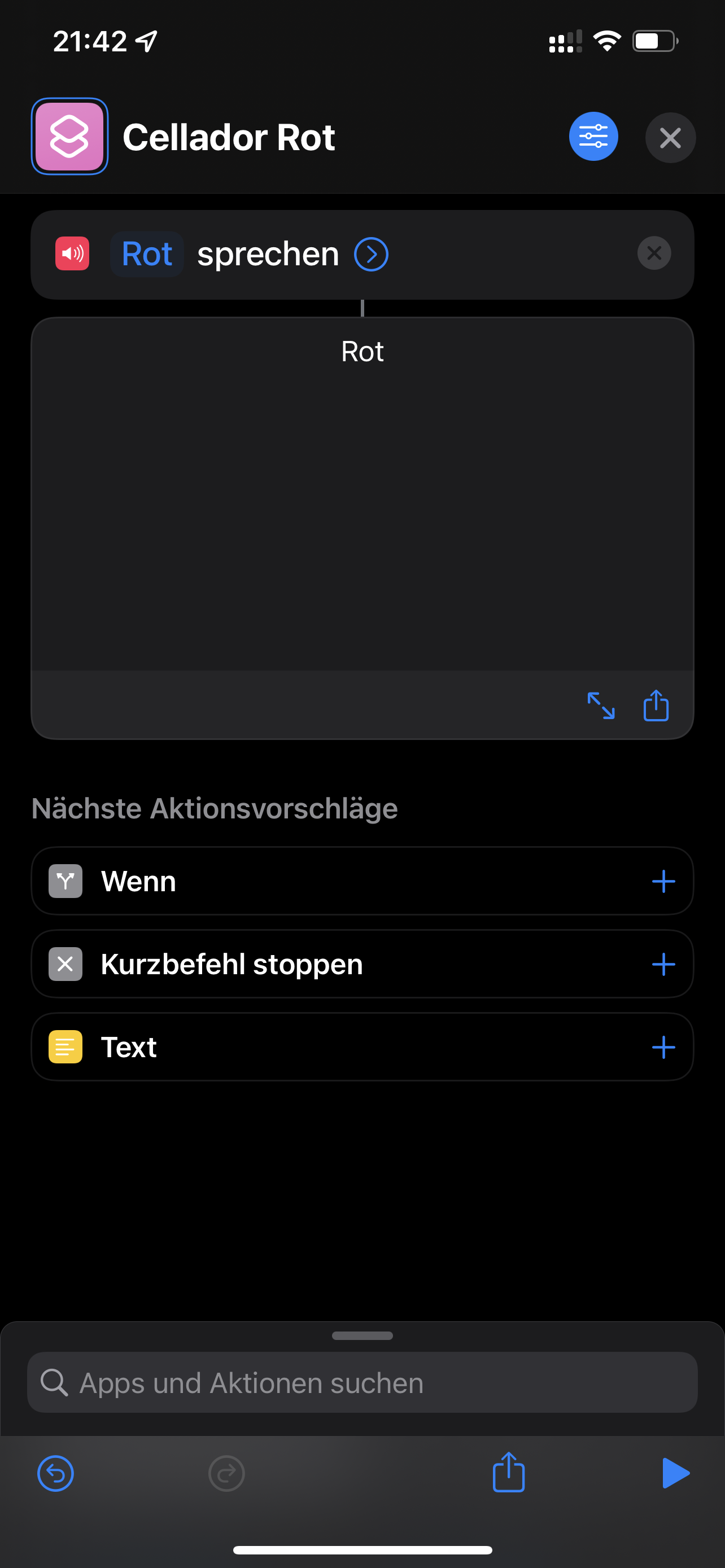Search in Apps und Aktionen suchen
725x1568 pixels.
click(362, 1382)
